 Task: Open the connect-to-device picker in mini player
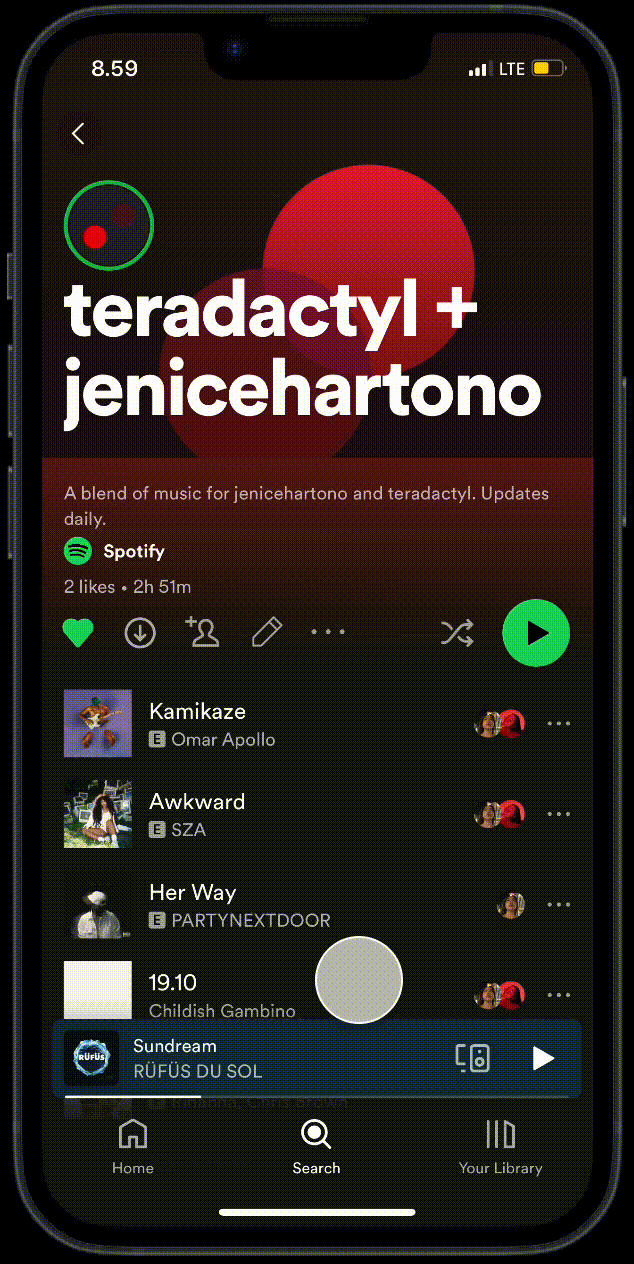click(x=473, y=1058)
